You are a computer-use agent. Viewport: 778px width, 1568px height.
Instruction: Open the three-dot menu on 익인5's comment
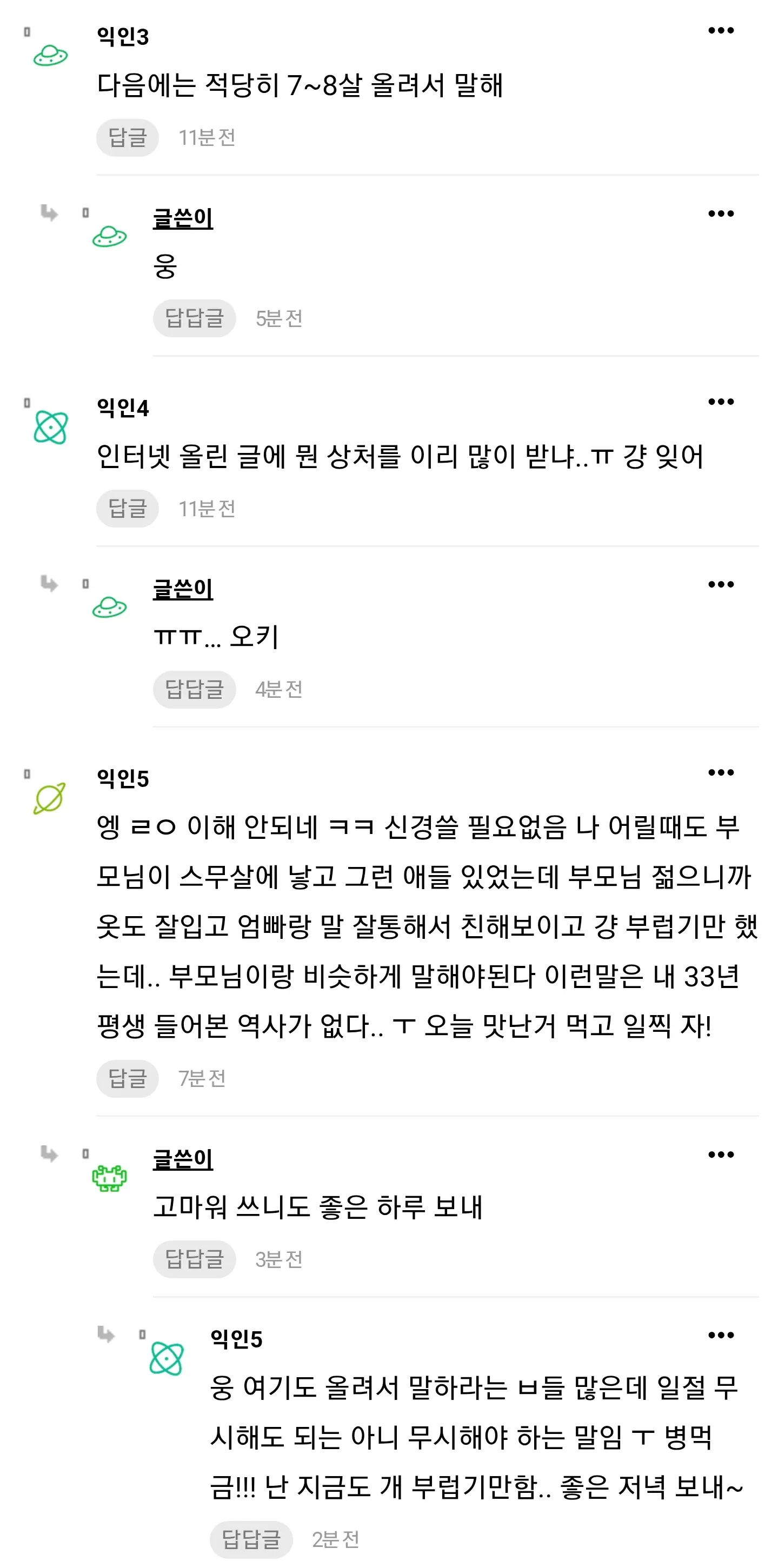(722, 772)
